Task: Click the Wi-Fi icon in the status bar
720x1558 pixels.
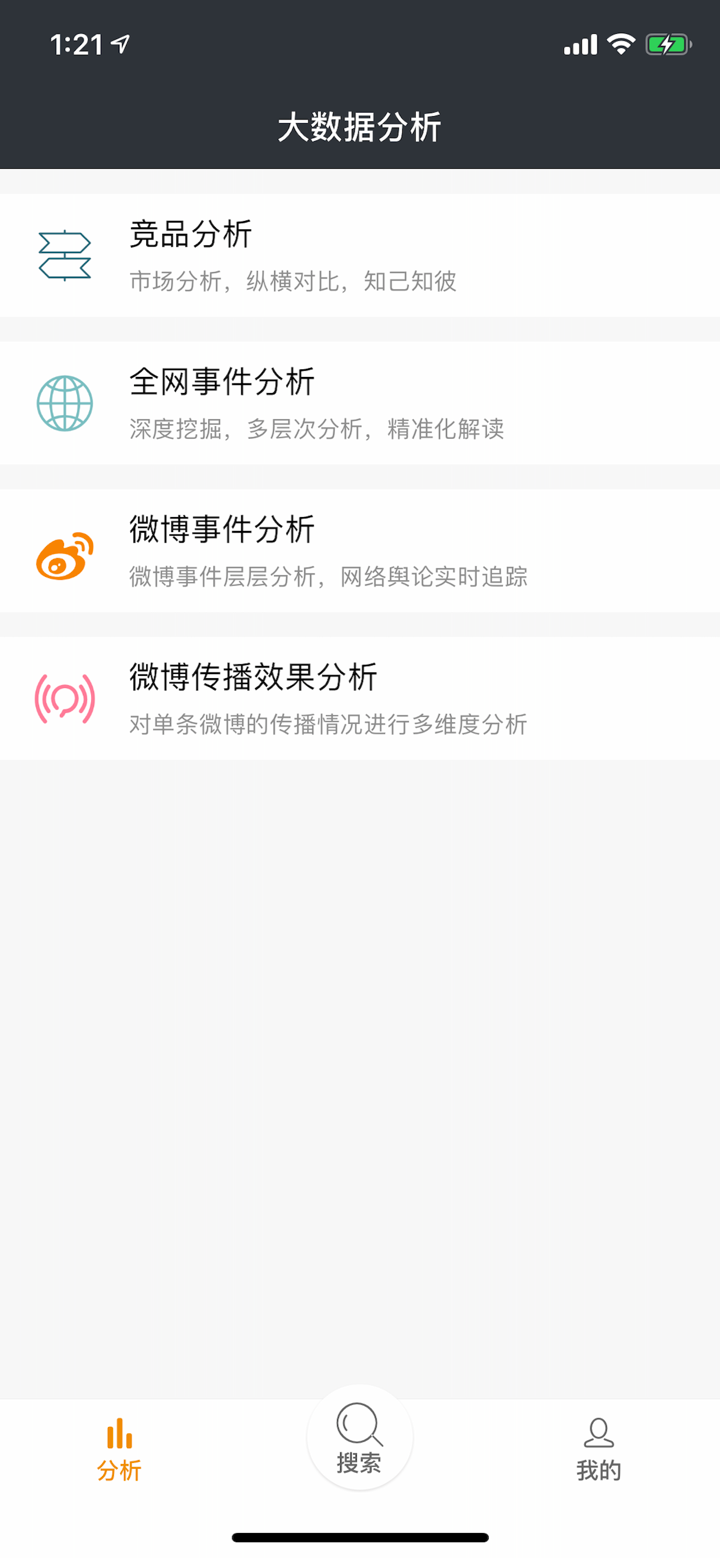Action: 620,44
